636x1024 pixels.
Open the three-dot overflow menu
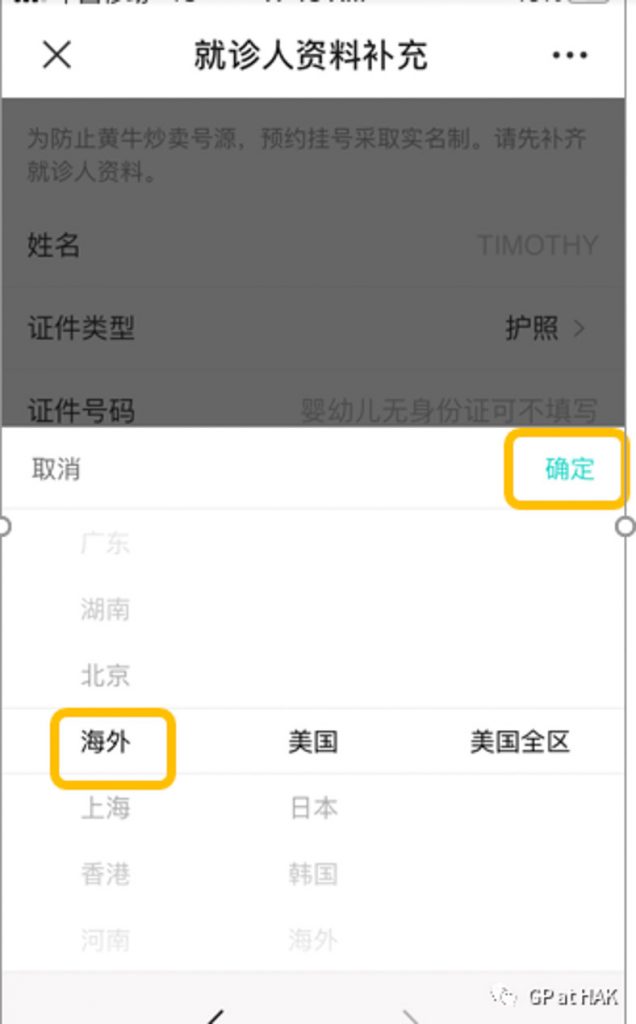click(569, 55)
